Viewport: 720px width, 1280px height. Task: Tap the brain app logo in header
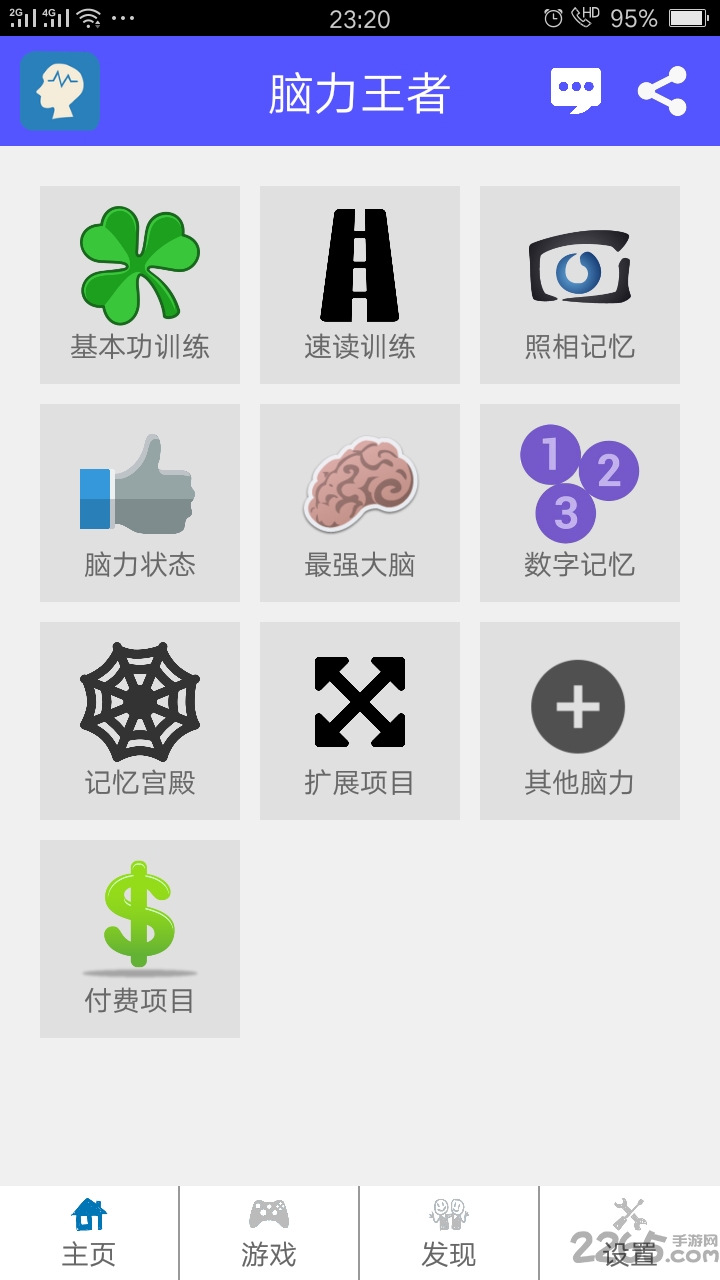coord(58,90)
